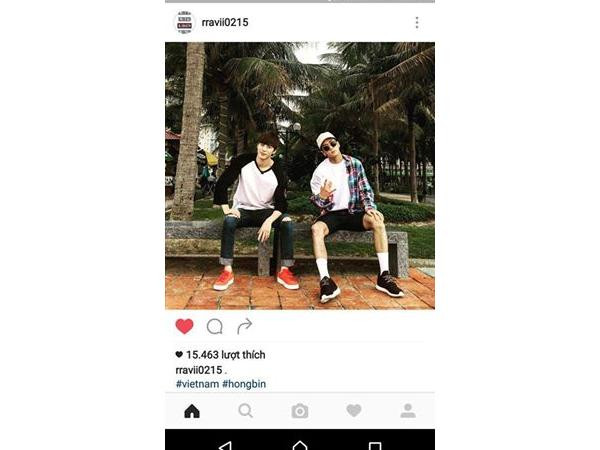Tap the Android home button

tap(300, 444)
